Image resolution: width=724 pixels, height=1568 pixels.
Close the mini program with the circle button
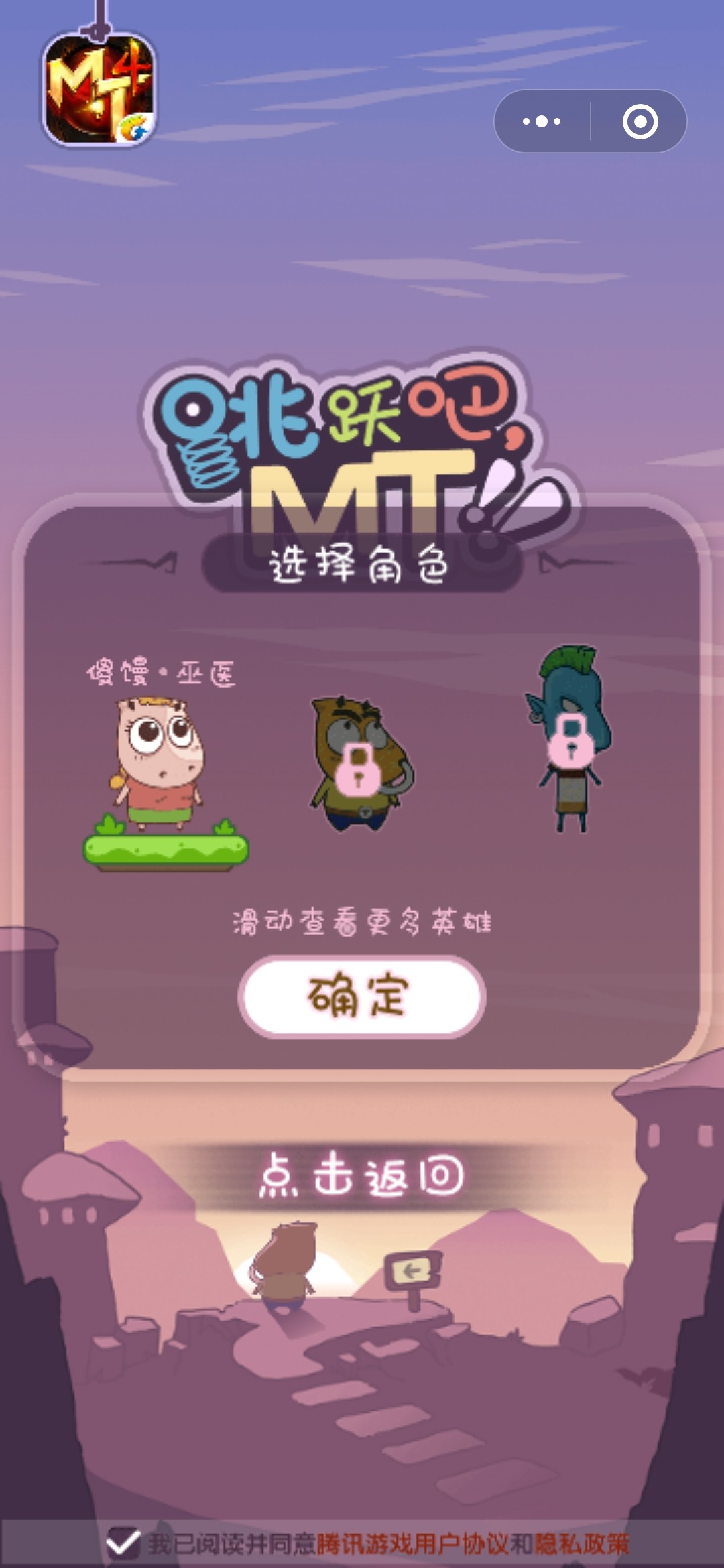640,121
